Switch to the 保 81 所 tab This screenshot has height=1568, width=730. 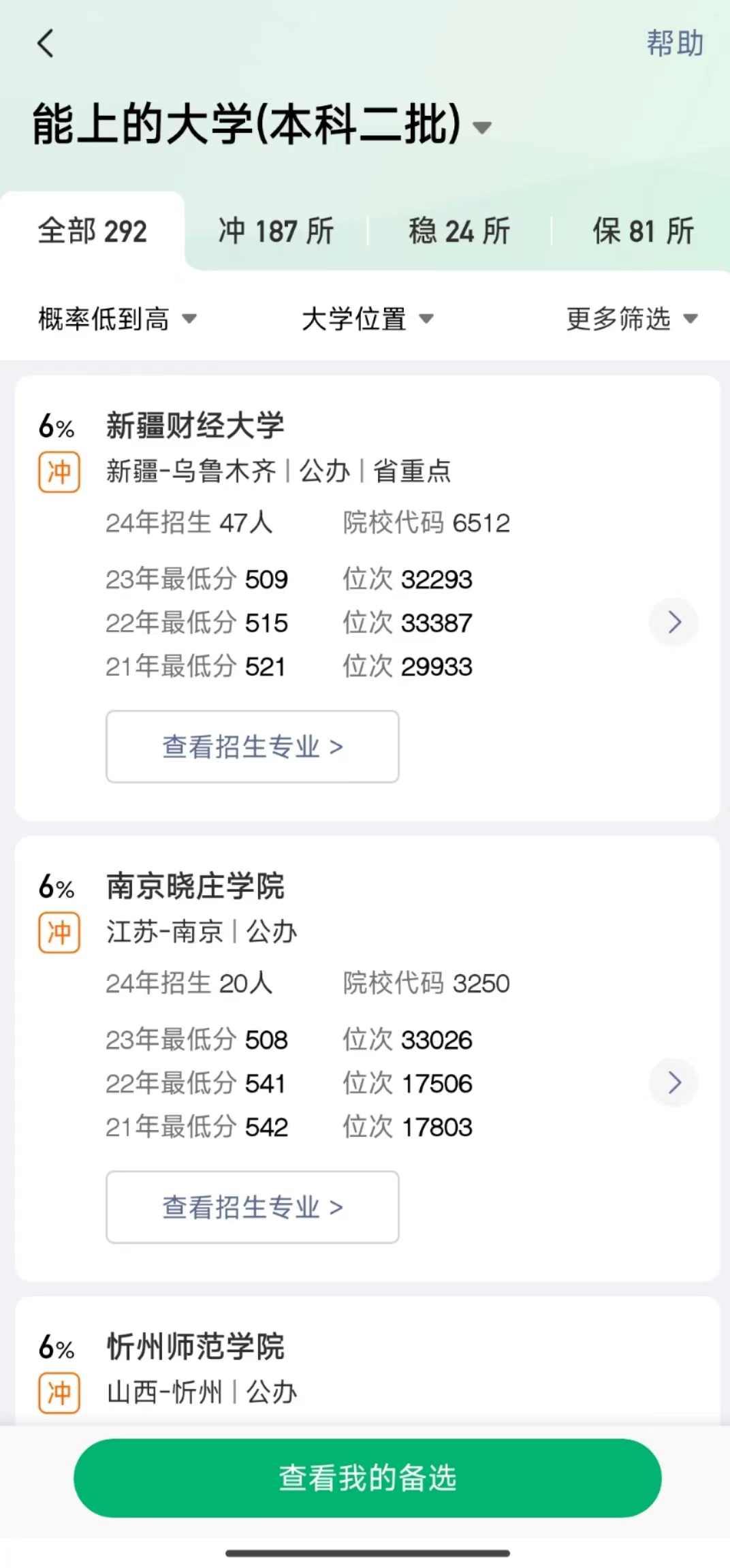643,232
